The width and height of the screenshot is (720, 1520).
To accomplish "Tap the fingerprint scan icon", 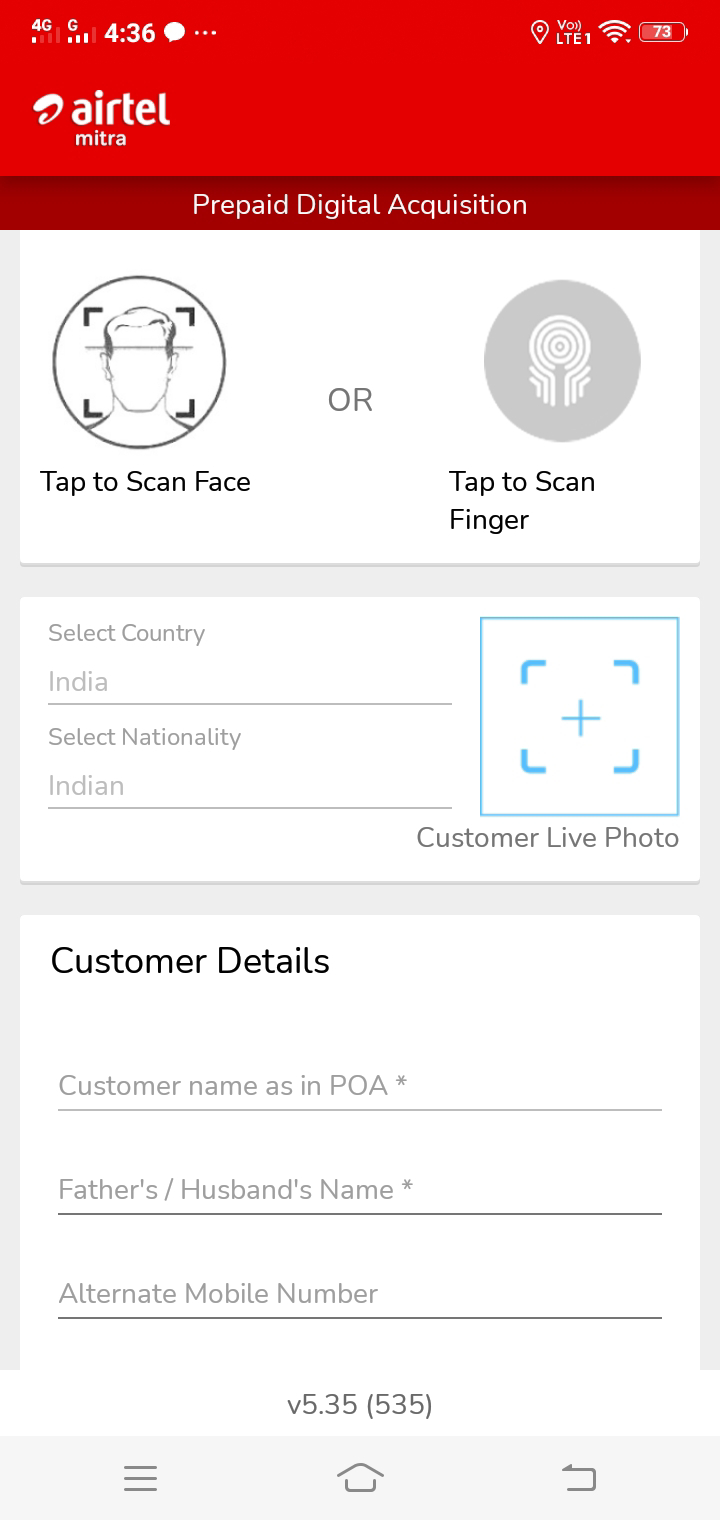I will tap(562, 360).
